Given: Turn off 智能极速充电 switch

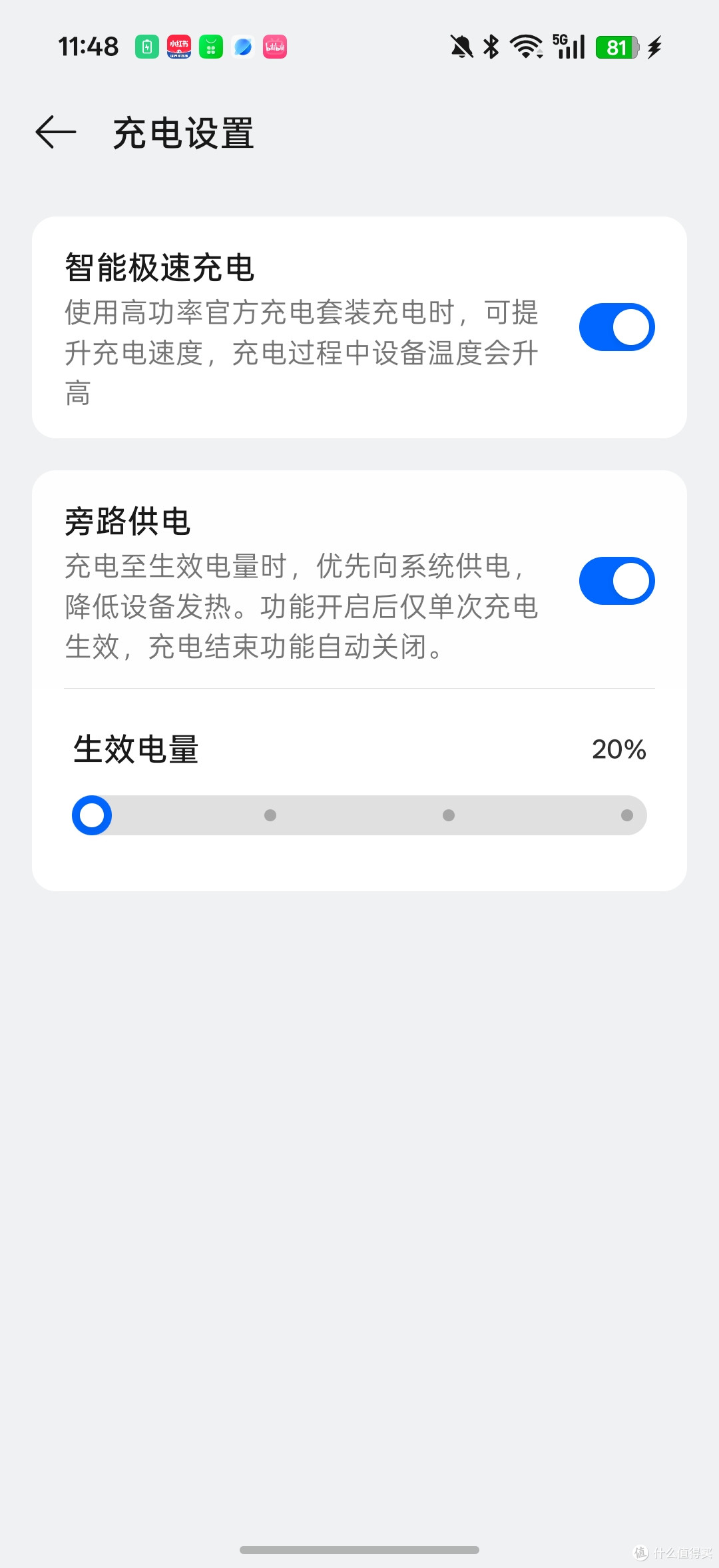Looking at the screenshot, I should [x=616, y=327].
